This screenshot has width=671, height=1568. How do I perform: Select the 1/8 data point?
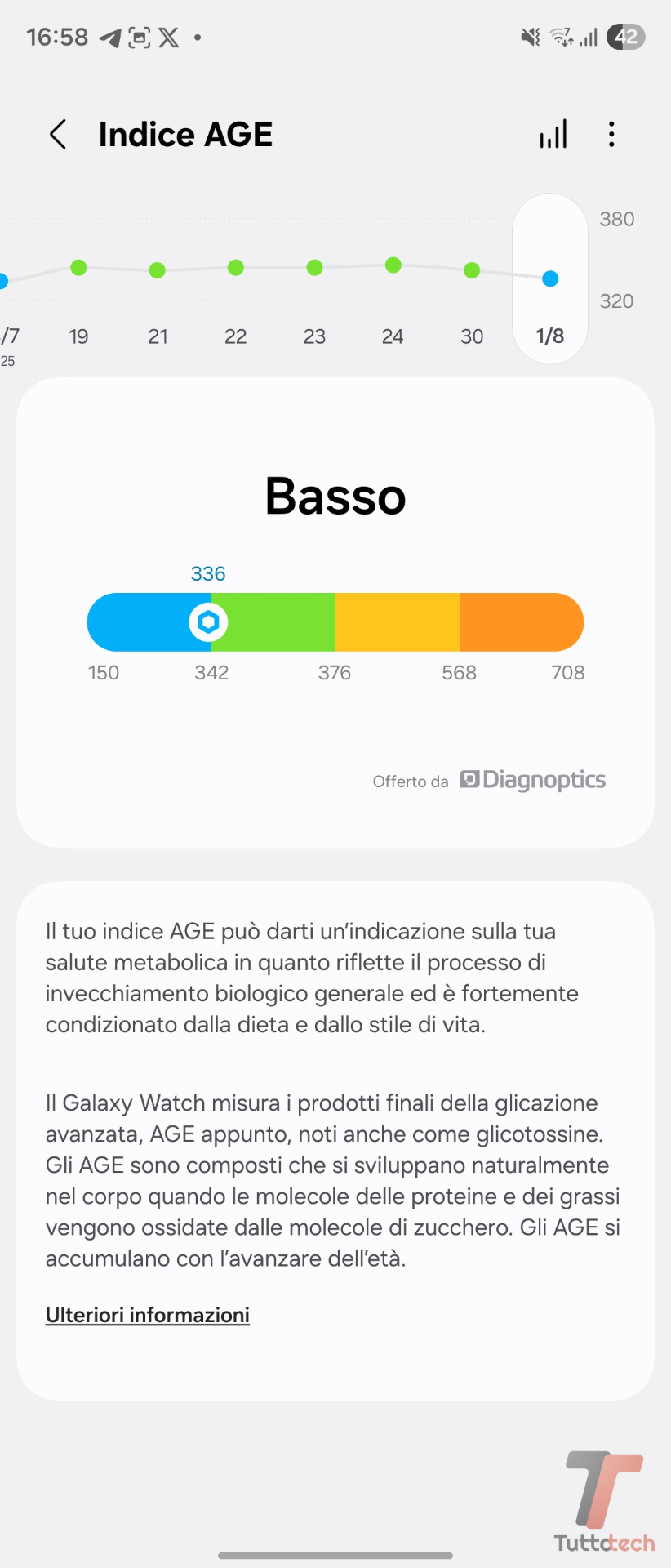point(550,279)
